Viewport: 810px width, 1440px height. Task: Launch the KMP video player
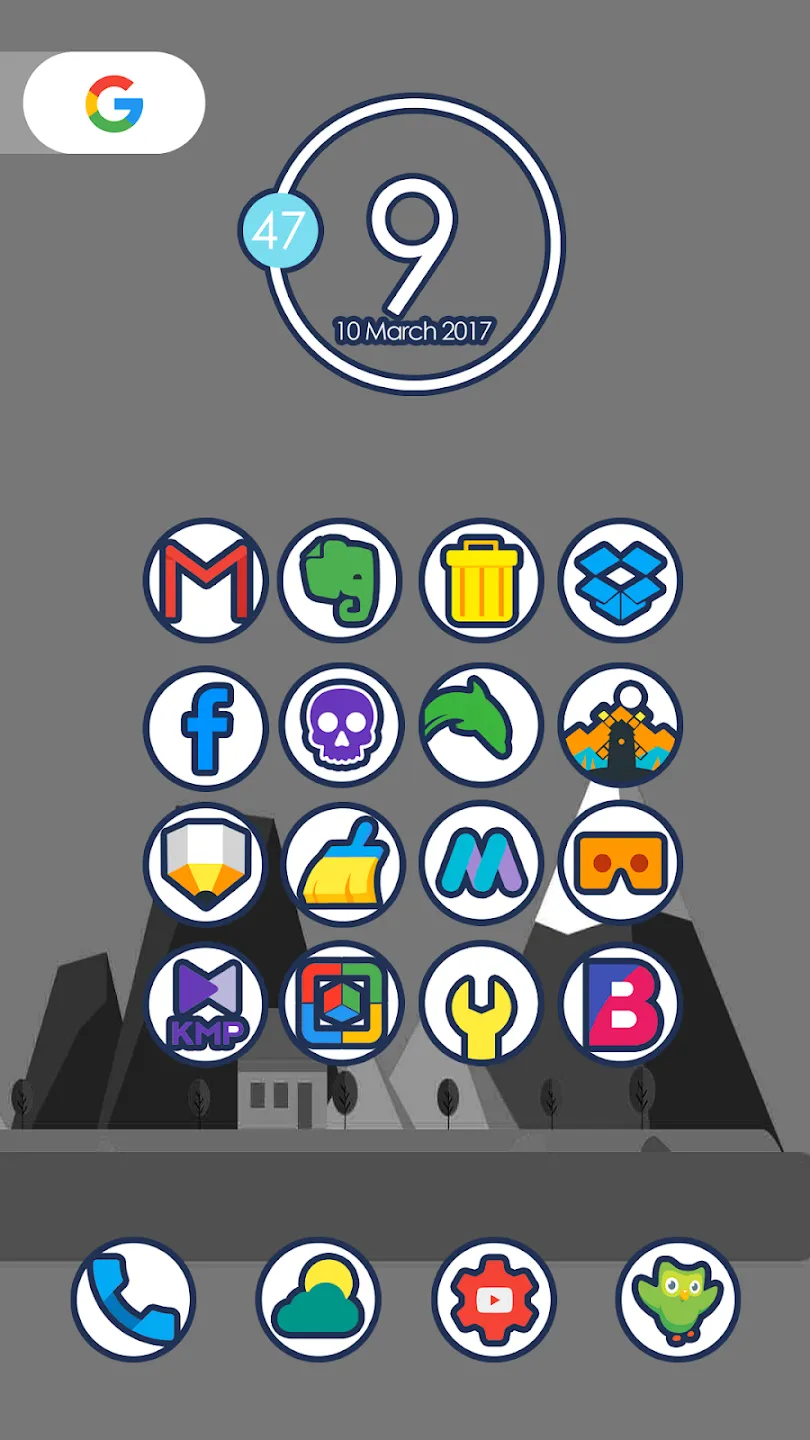click(x=206, y=1004)
